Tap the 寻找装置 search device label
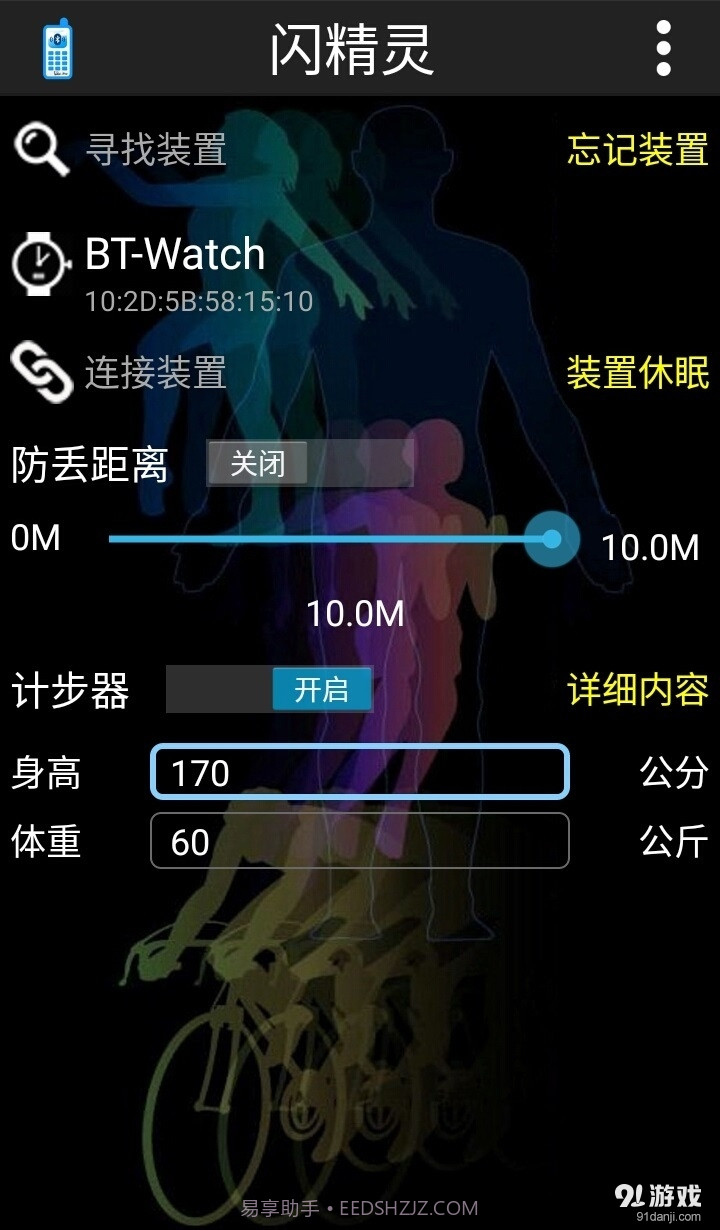Image resolution: width=720 pixels, height=1230 pixels. click(x=155, y=150)
